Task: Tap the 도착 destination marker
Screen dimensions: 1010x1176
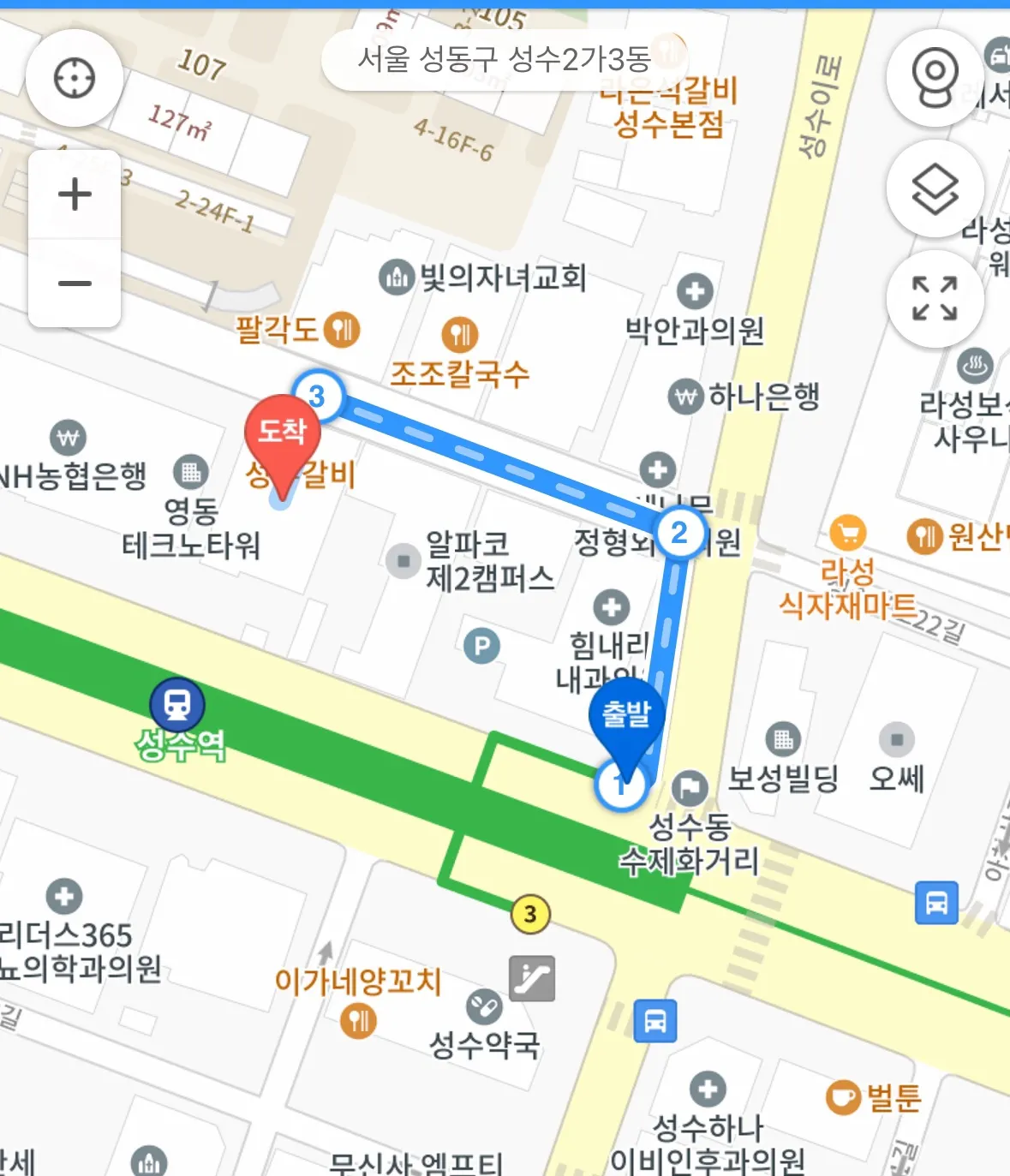Action: [282, 433]
